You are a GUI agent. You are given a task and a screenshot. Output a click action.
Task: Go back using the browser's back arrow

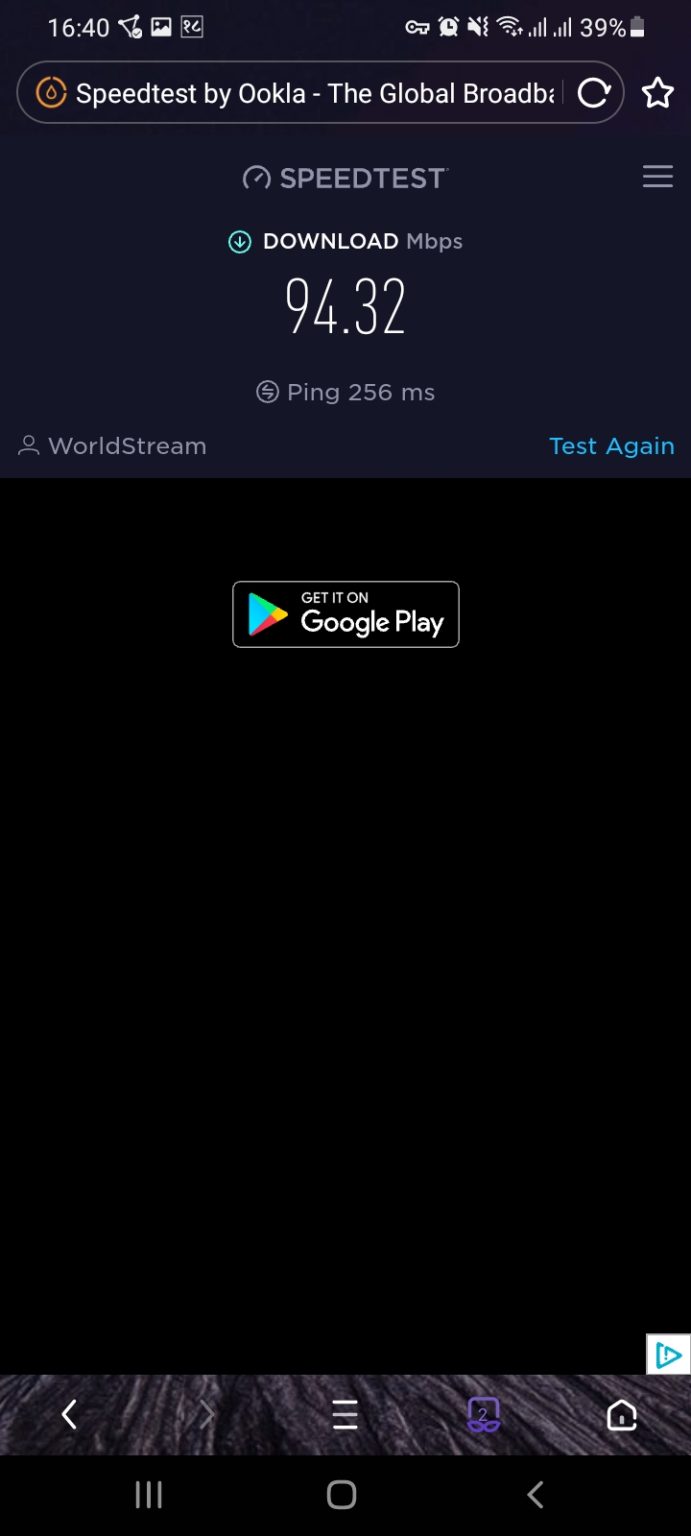69,1414
